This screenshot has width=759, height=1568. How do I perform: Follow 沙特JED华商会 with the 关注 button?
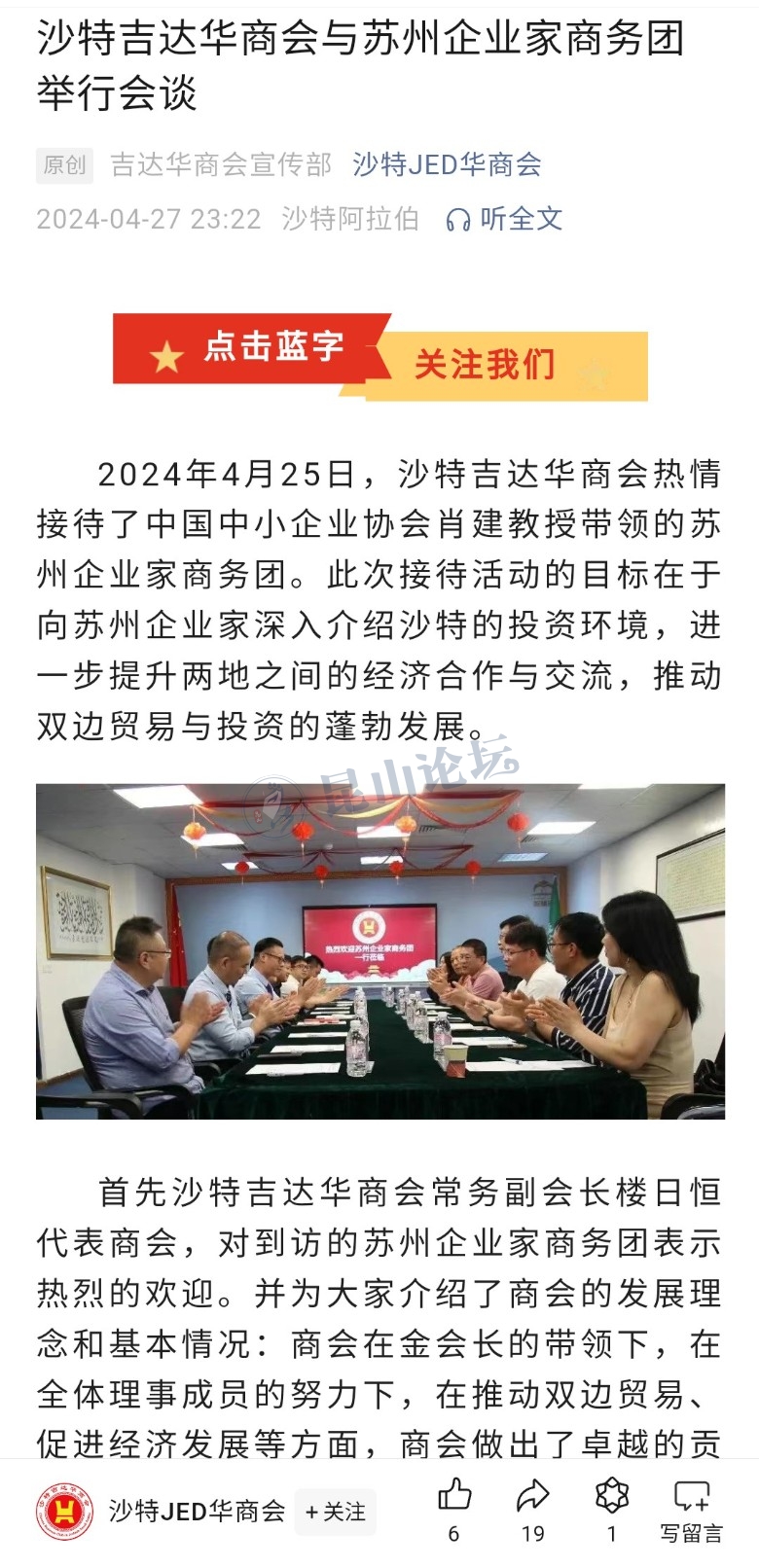pyautogui.click(x=335, y=1512)
